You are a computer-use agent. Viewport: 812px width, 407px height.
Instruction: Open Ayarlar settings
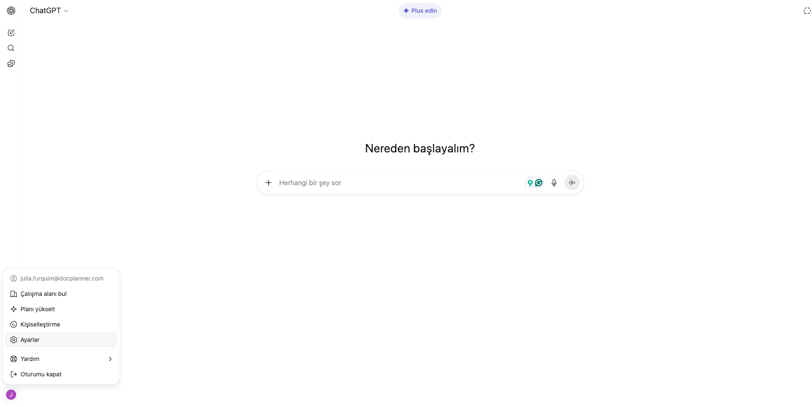coord(30,340)
